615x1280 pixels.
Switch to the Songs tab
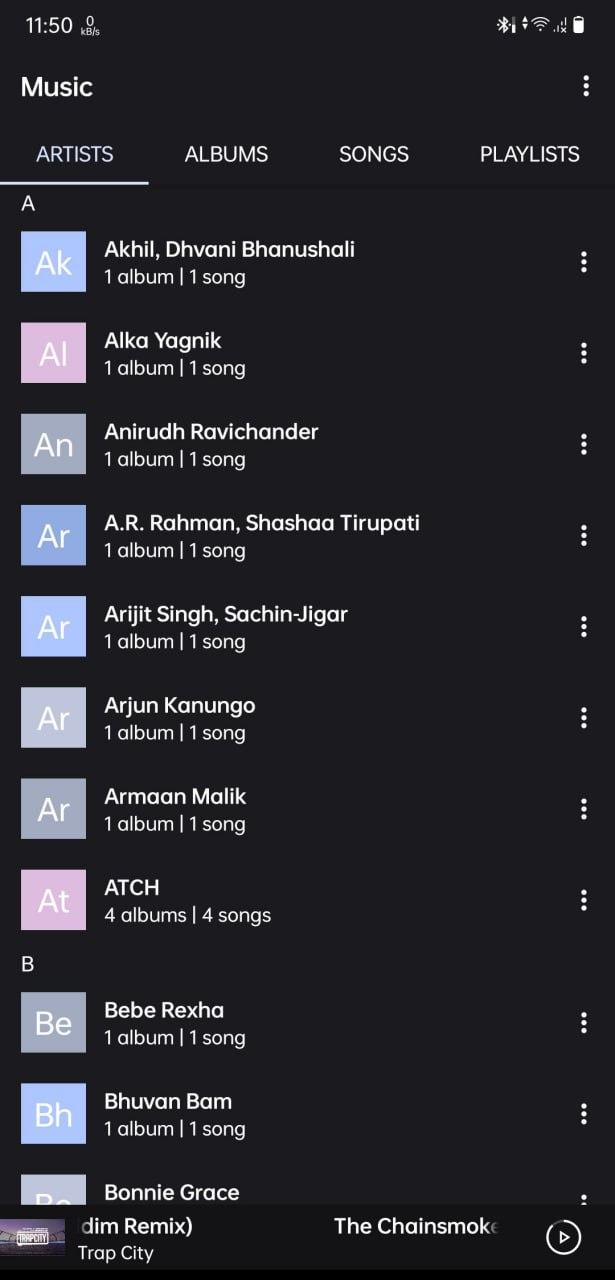point(373,154)
